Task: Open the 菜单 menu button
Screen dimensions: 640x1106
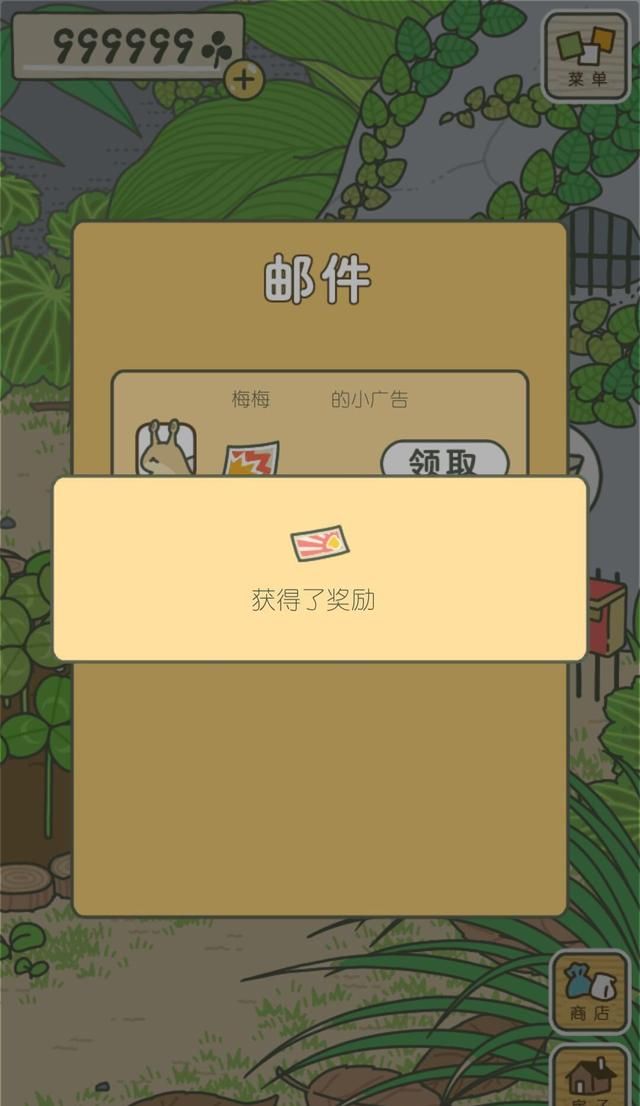Action: [x=587, y=56]
